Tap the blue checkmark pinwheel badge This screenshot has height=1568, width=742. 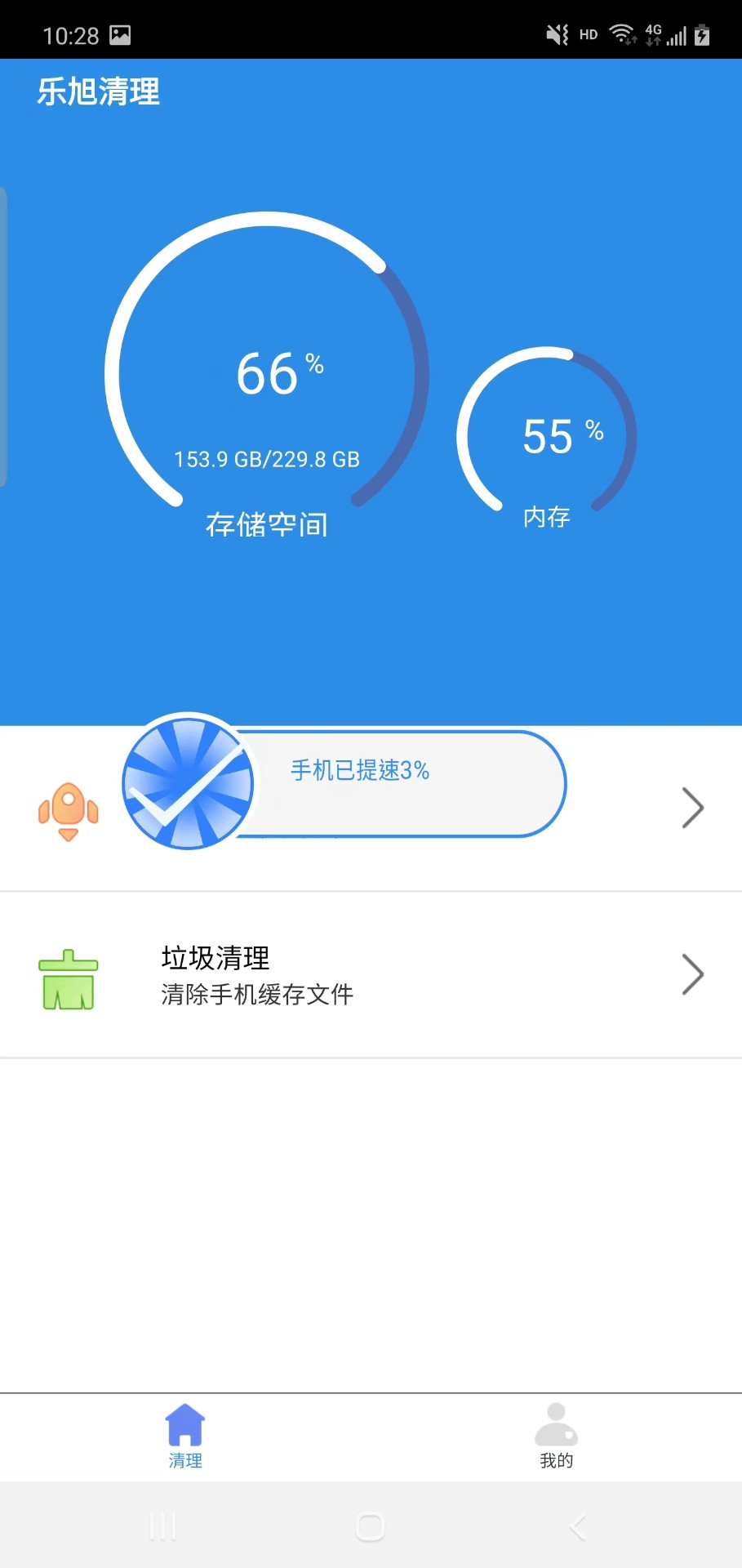188,783
